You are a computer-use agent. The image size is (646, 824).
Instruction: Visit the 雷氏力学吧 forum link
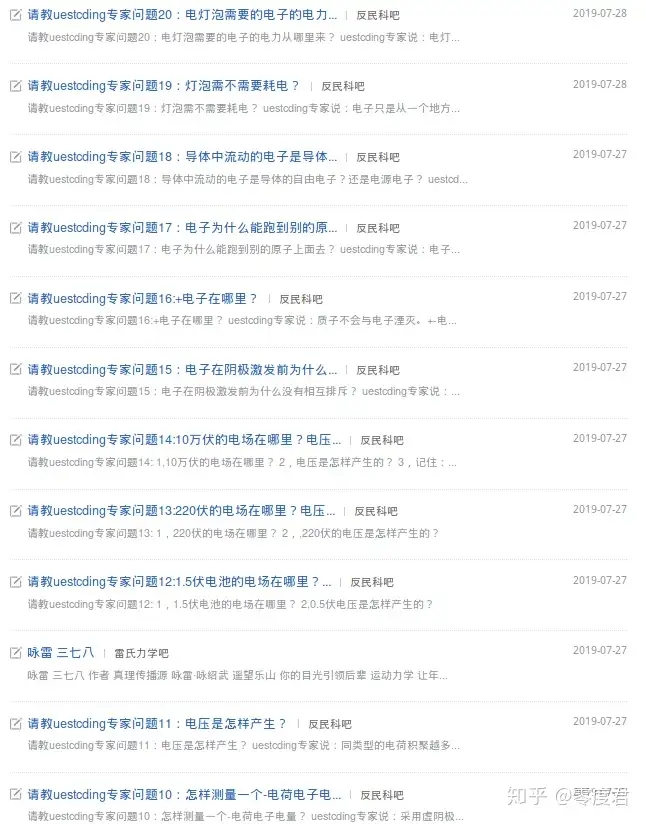(x=142, y=653)
